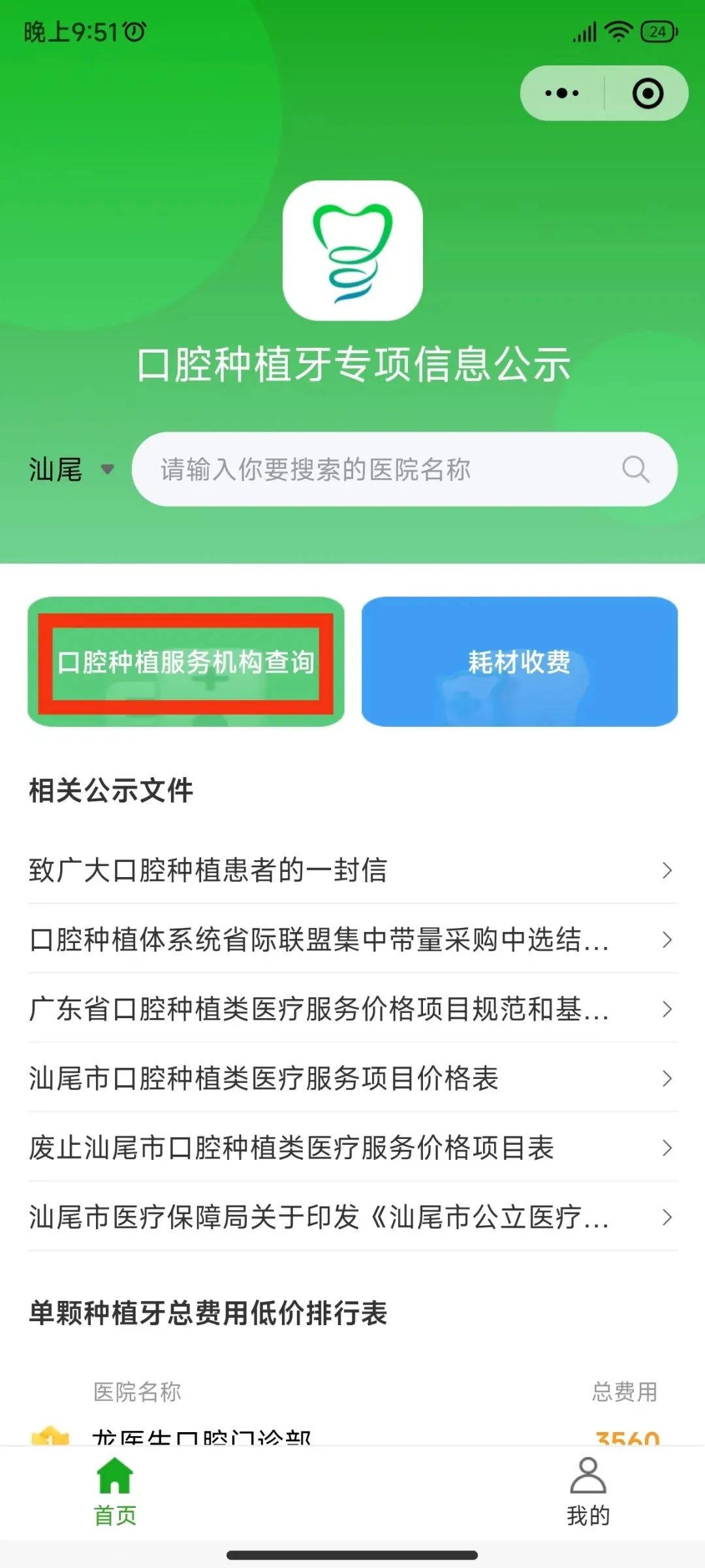Viewport: 705px width, 1568px height.
Task: Open the 汕尾 city dropdown
Action: pyautogui.click(x=70, y=470)
